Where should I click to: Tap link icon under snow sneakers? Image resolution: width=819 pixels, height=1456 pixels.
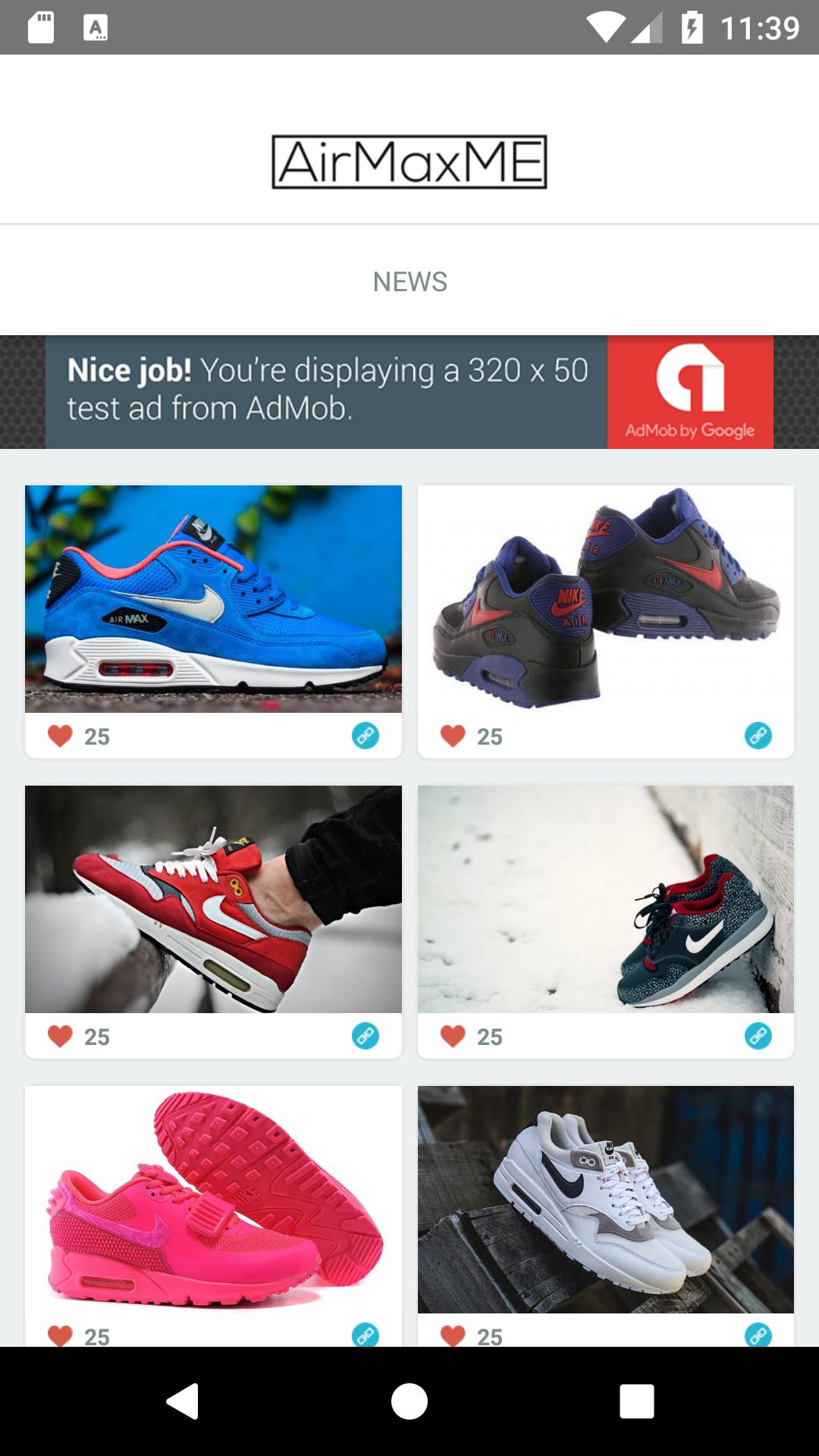click(x=758, y=1036)
